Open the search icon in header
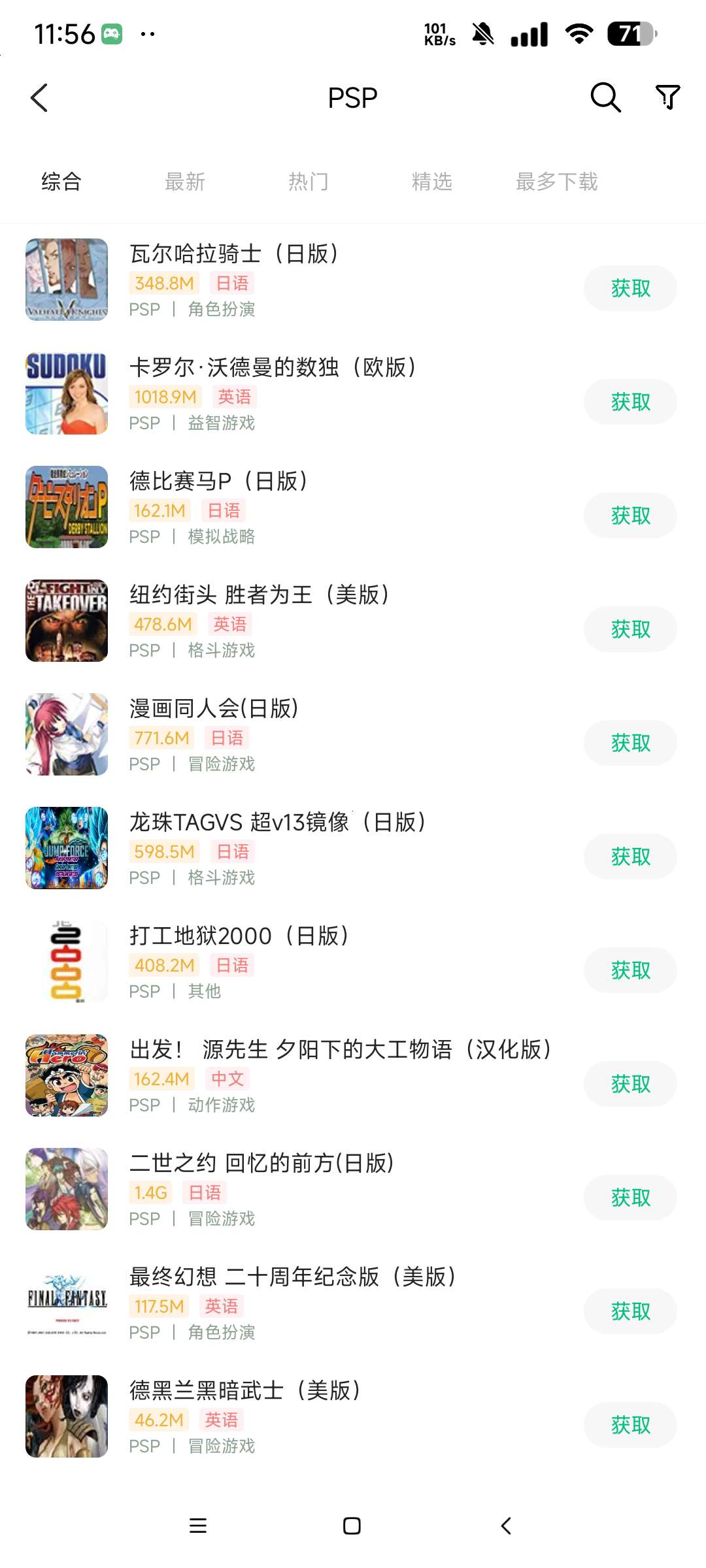This screenshot has width=706, height=1568. pos(605,98)
